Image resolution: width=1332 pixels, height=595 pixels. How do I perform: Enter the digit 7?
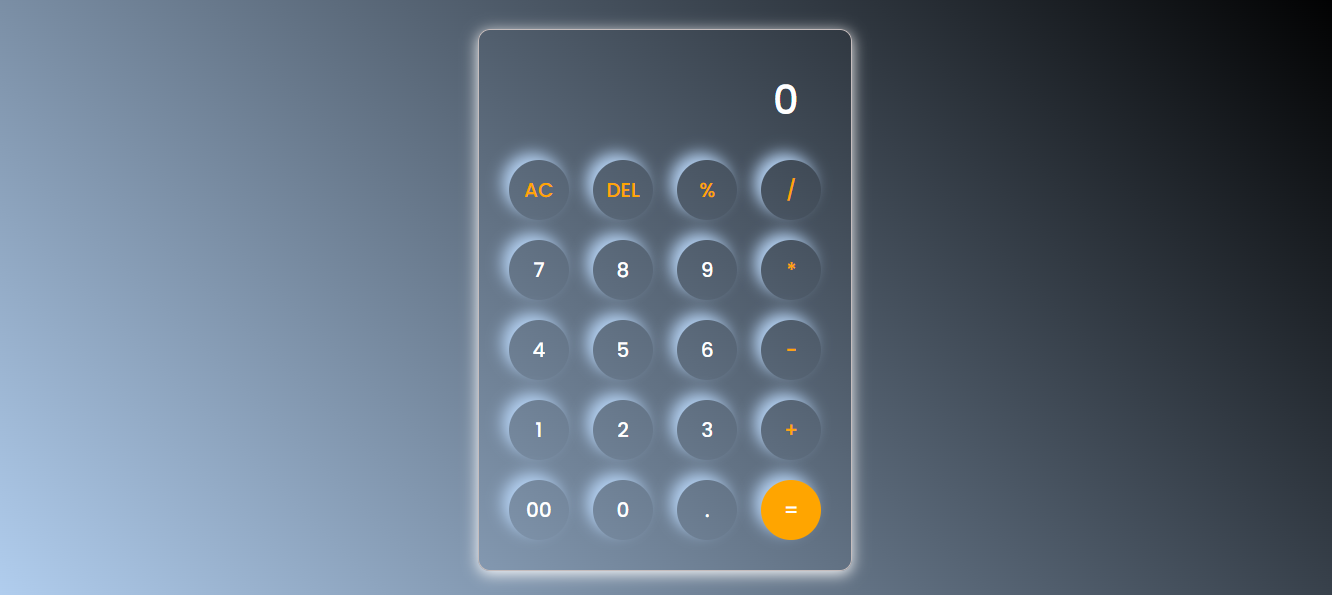(539, 270)
